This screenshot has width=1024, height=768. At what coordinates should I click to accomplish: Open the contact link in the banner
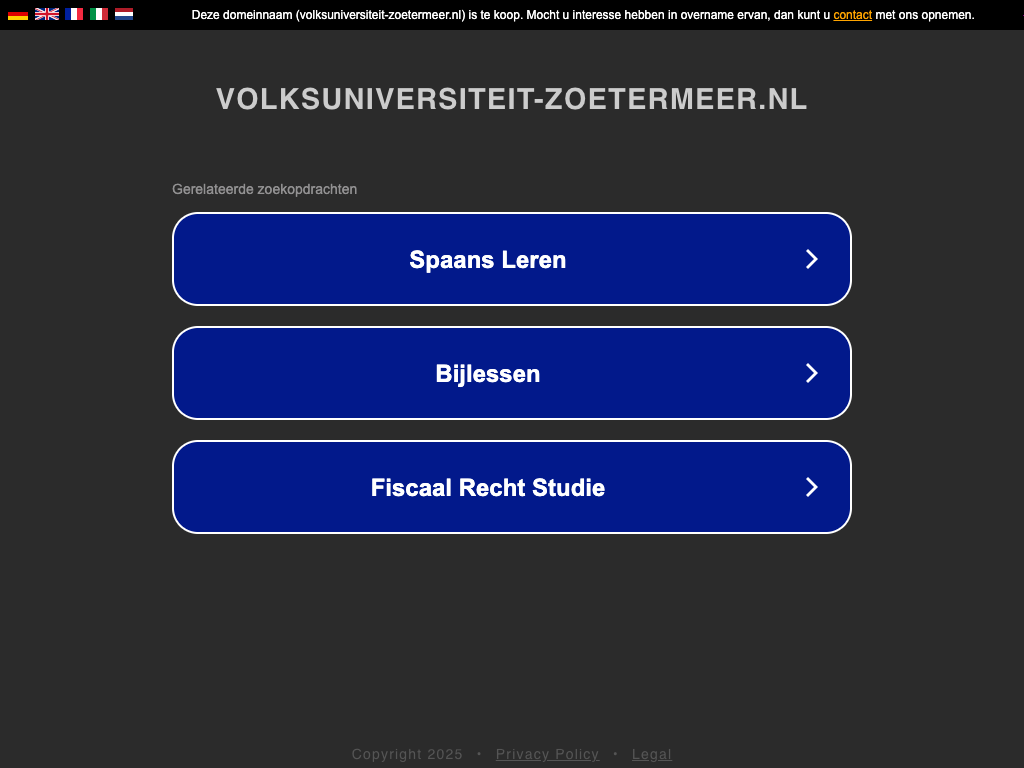[x=852, y=15]
